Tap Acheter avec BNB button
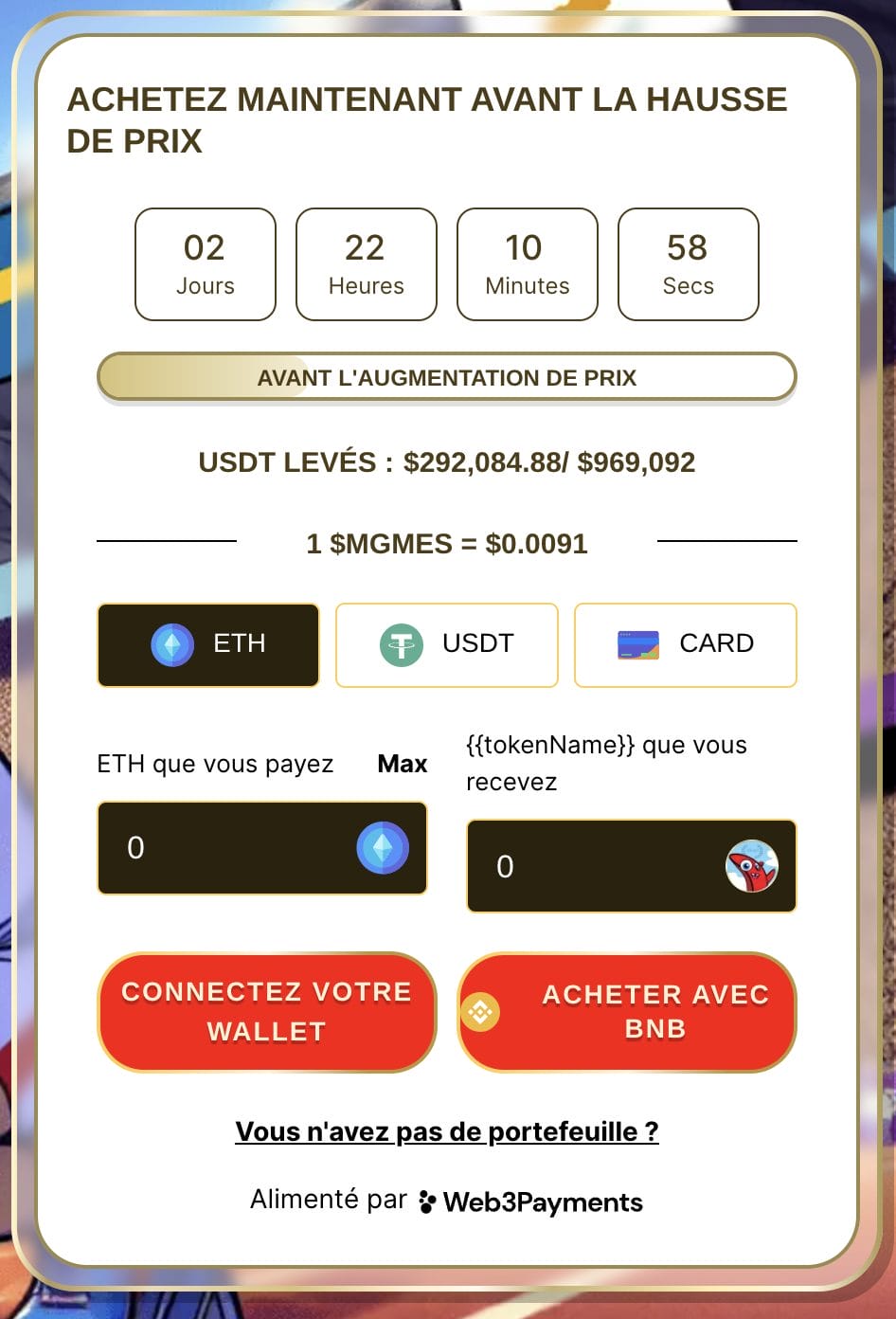Viewport: 896px width, 1319px height. tap(627, 1012)
